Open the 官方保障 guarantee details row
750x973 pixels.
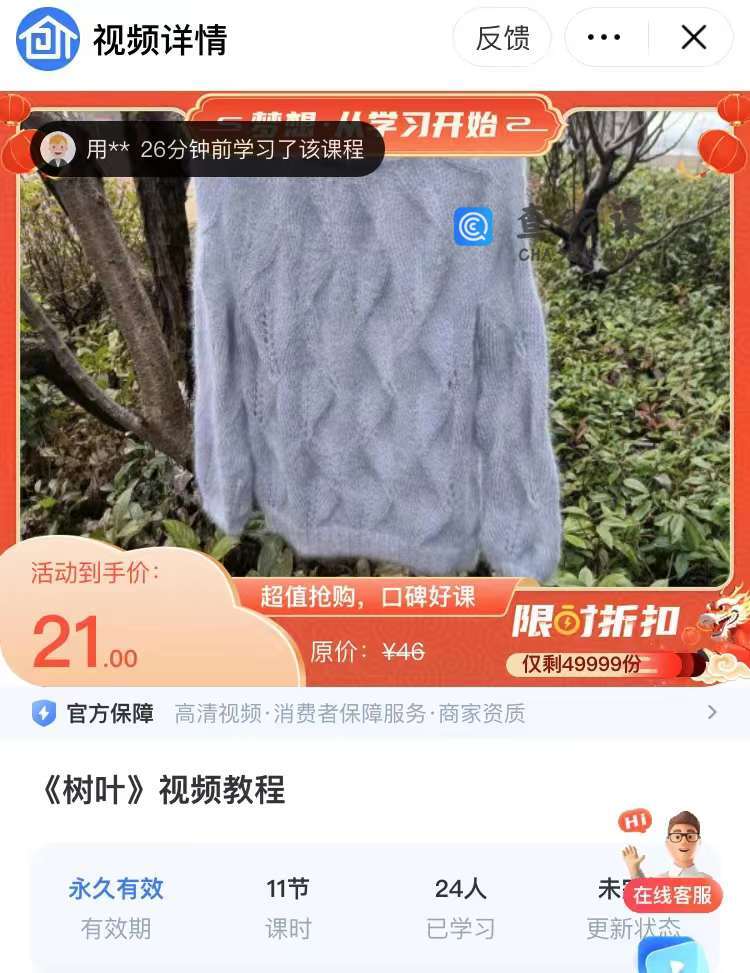[375, 713]
